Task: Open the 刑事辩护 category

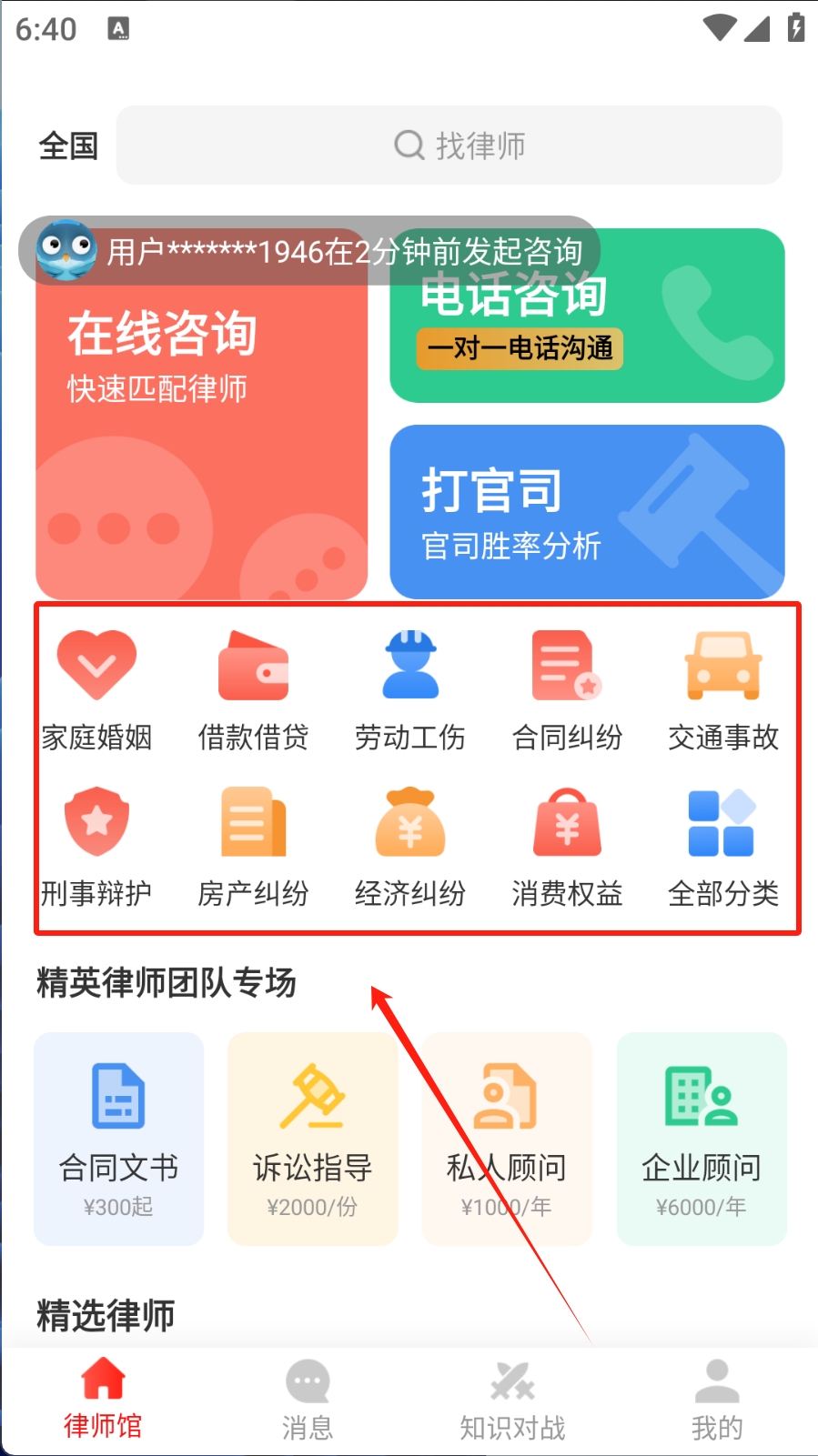Action: coord(96,848)
